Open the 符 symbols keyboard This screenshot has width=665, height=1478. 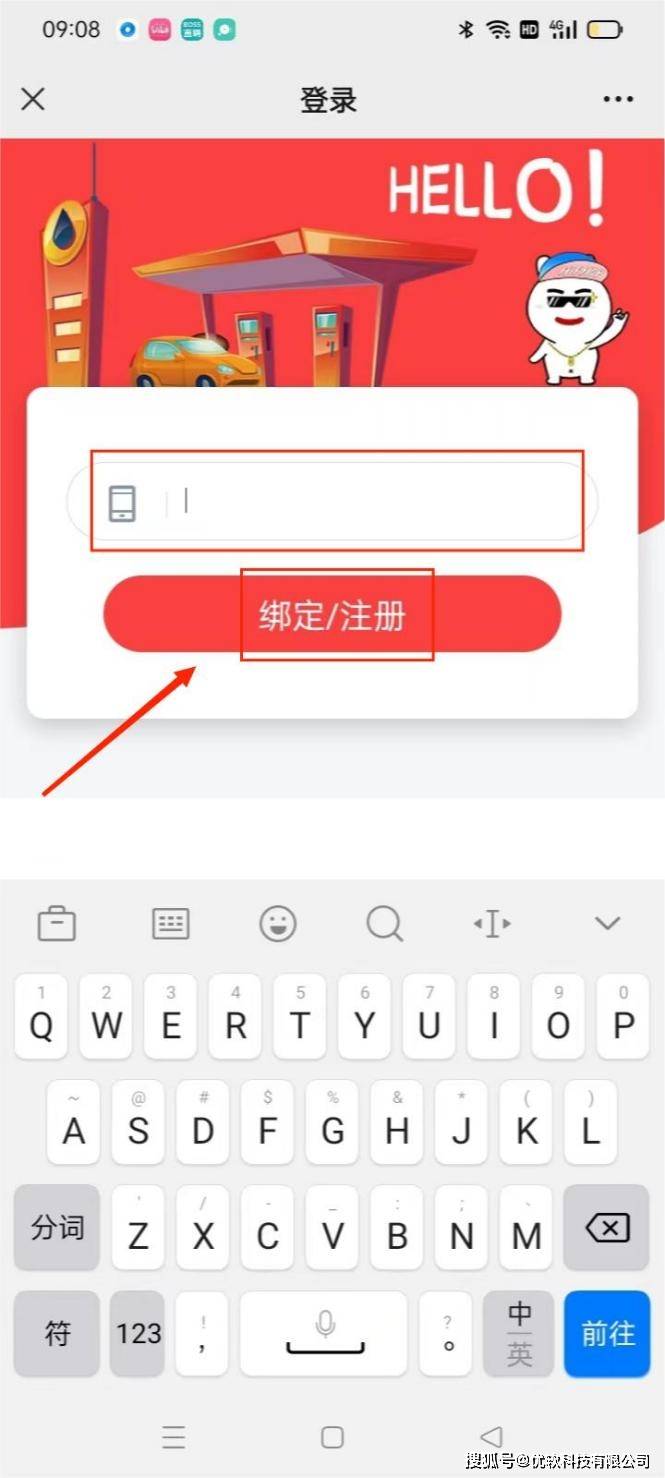(x=57, y=1333)
